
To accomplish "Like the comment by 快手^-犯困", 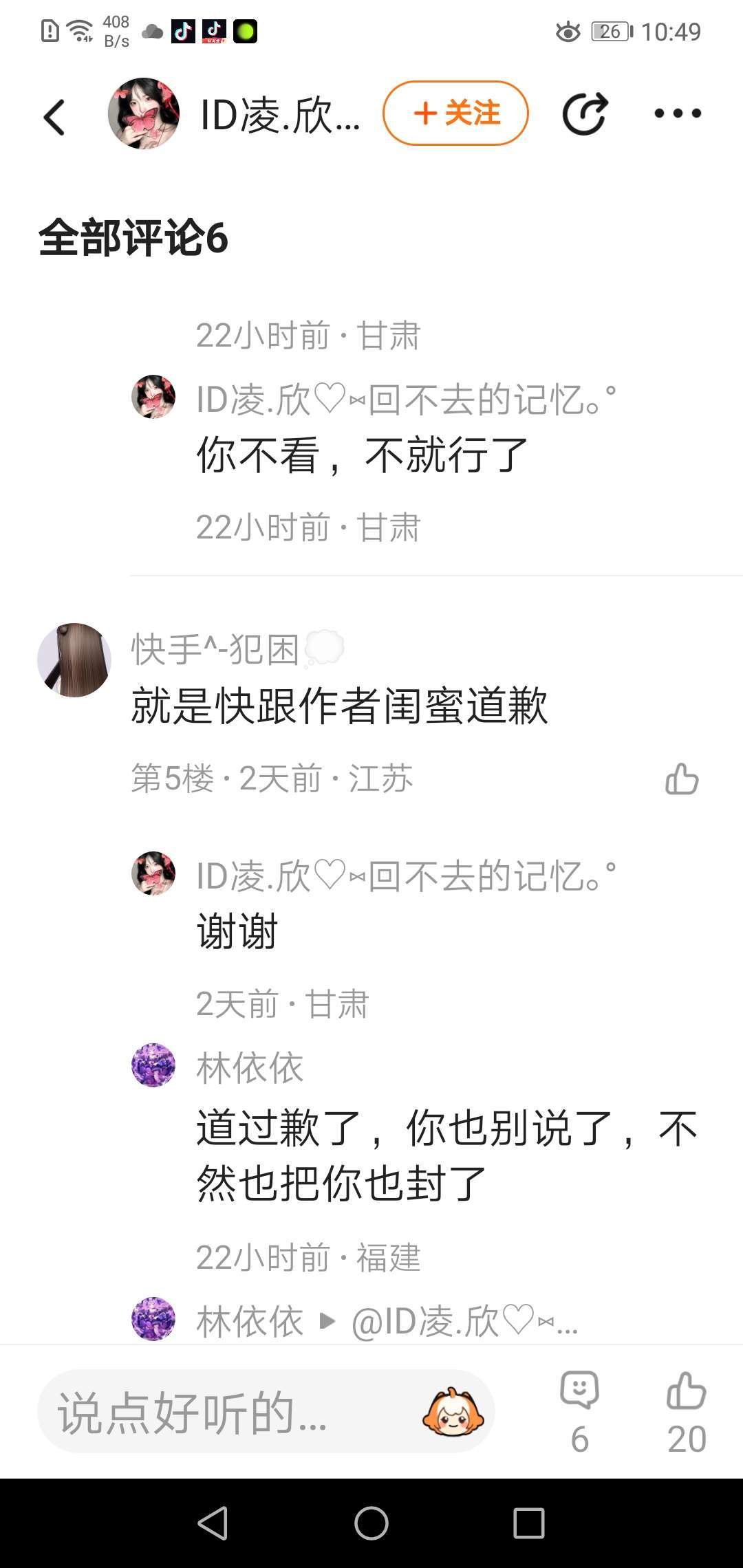I will [682, 779].
